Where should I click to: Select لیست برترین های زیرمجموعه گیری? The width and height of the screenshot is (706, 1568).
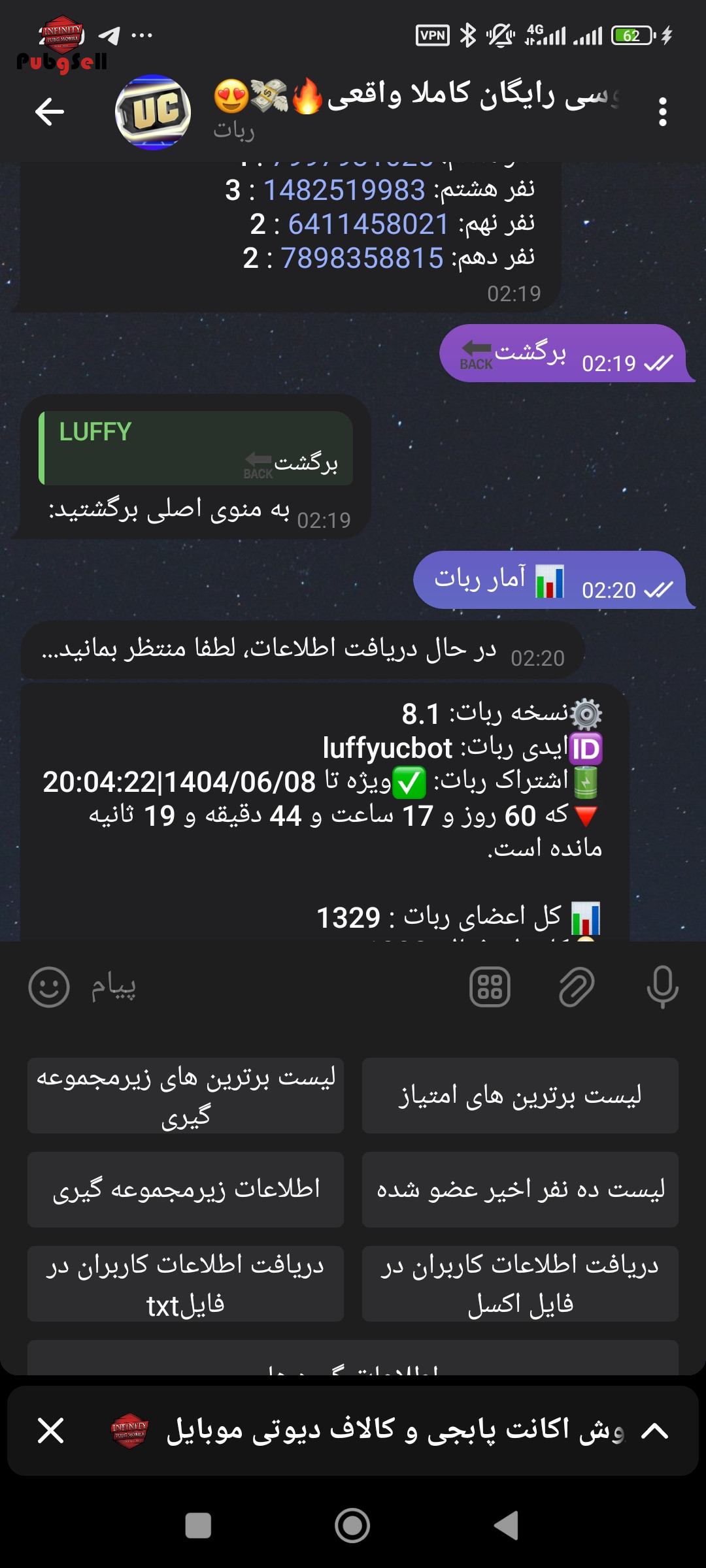click(x=186, y=1096)
